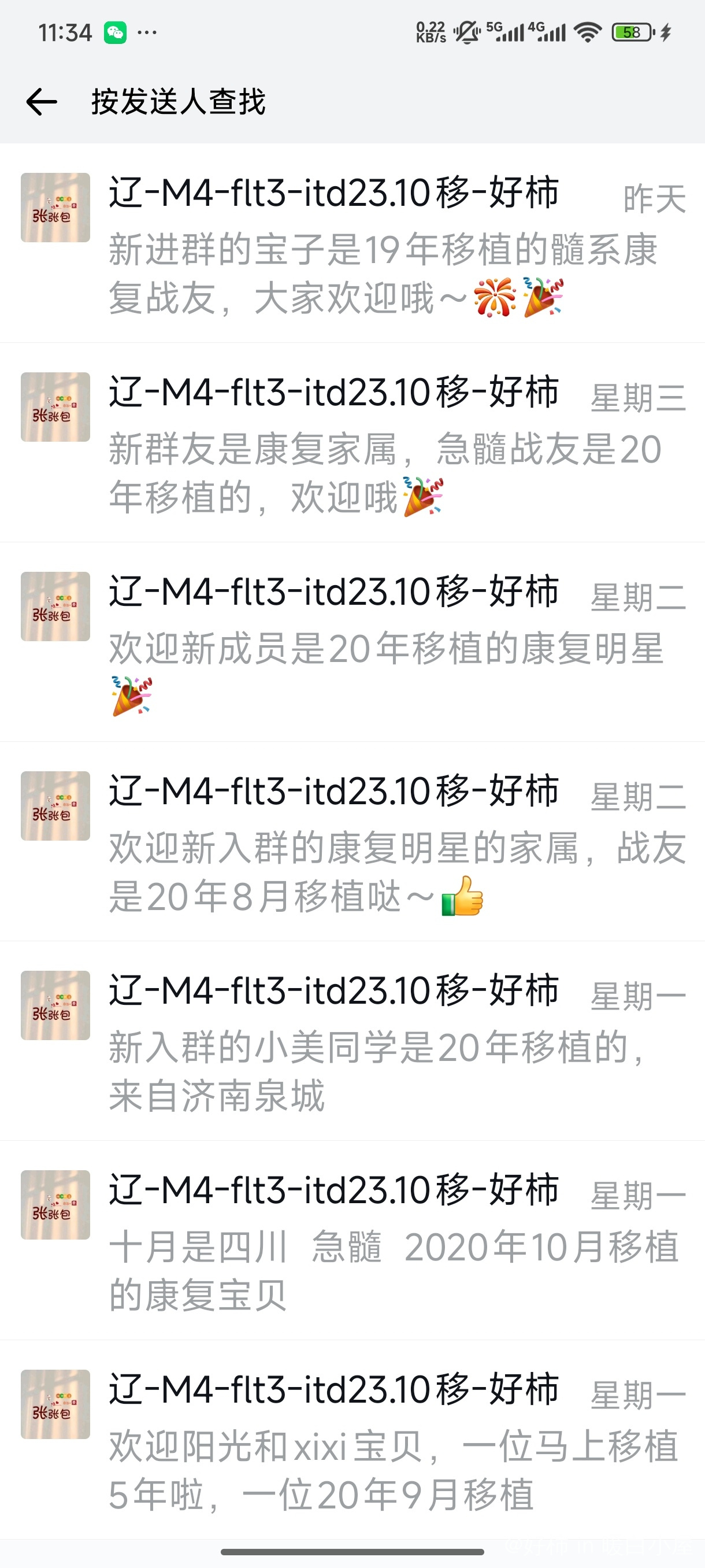This screenshot has width=705, height=1568.
Task: Go back using the top-left arrow
Action: (42, 101)
